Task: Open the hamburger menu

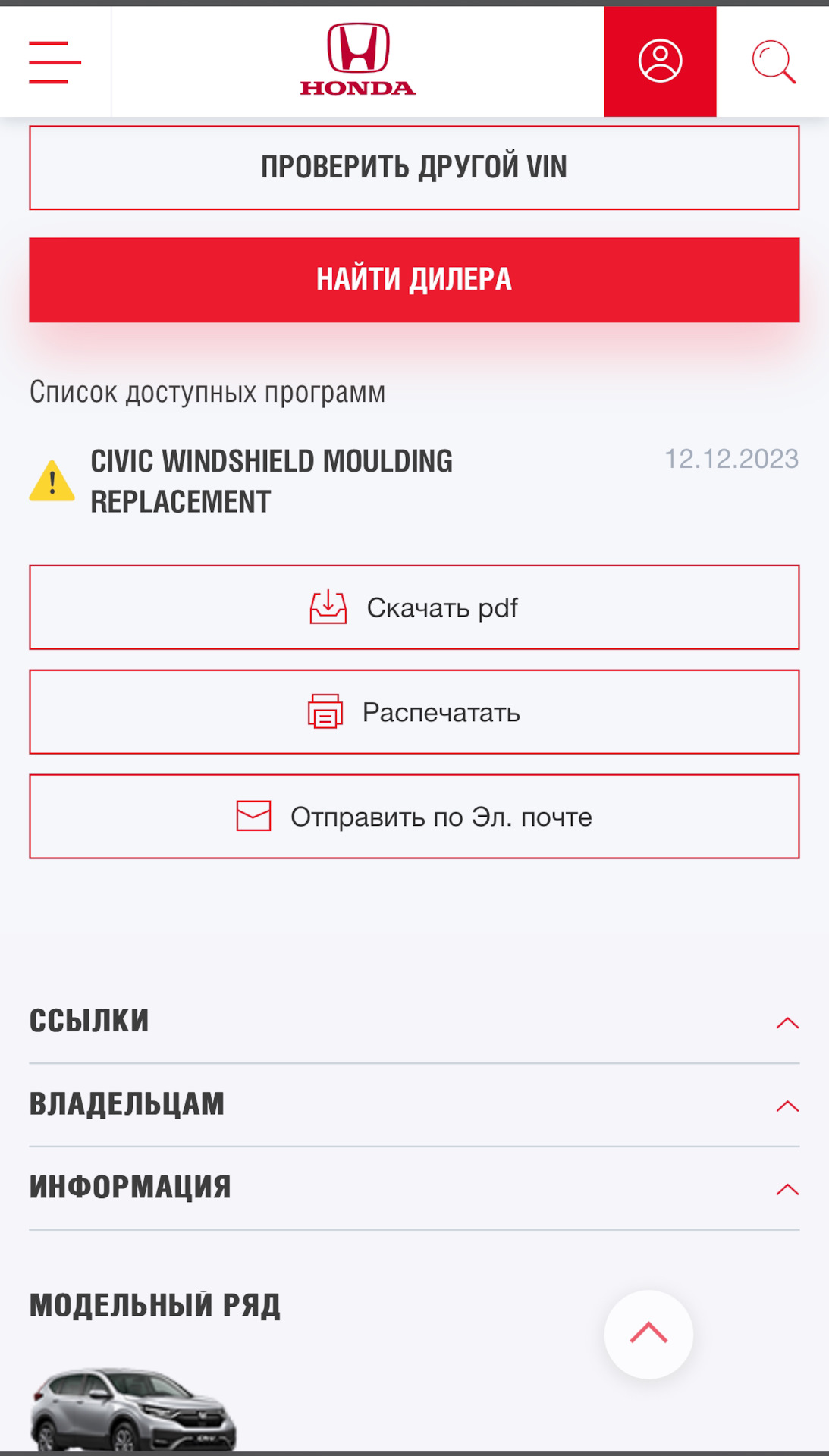Action: [55, 62]
